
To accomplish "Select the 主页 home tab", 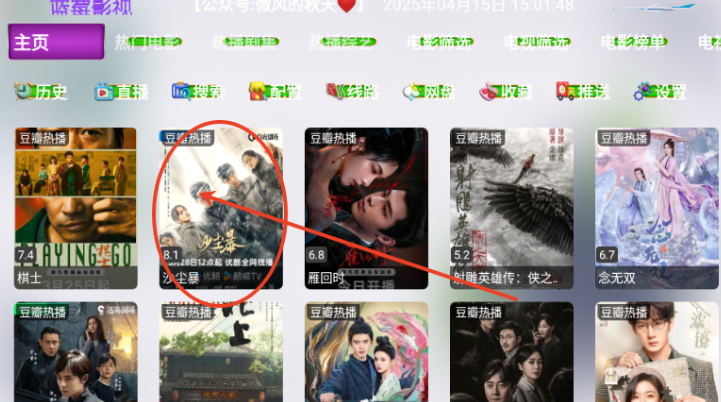I will pyautogui.click(x=56, y=43).
